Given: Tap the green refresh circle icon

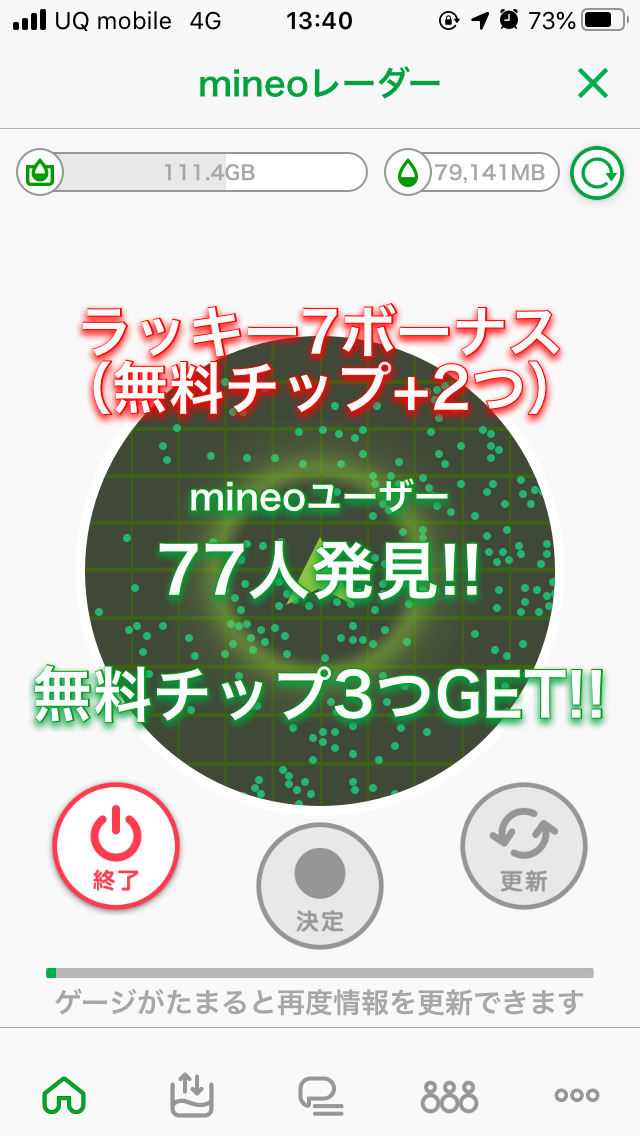Looking at the screenshot, I should coord(596,174).
